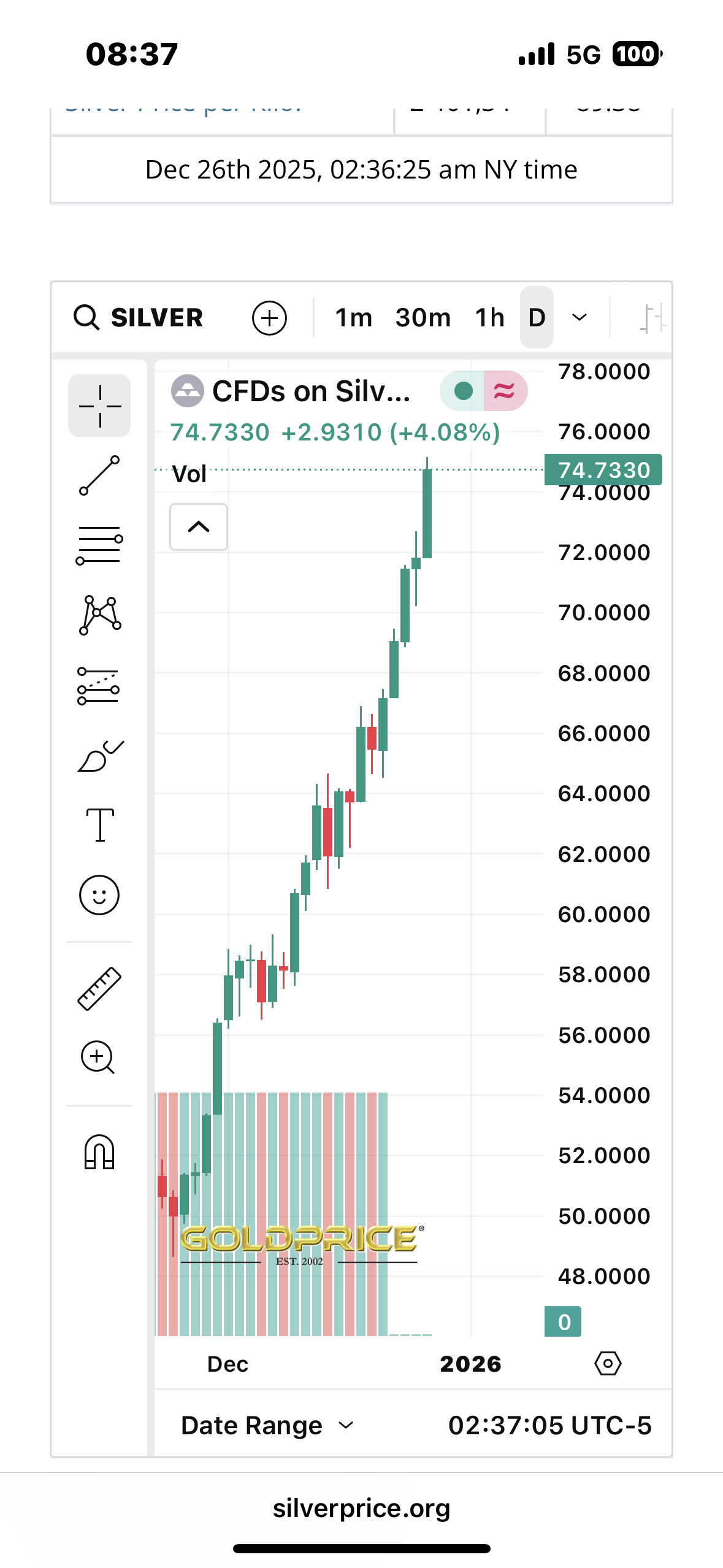Open the emoji icons tool
The width and height of the screenshot is (723, 1568).
[99, 895]
